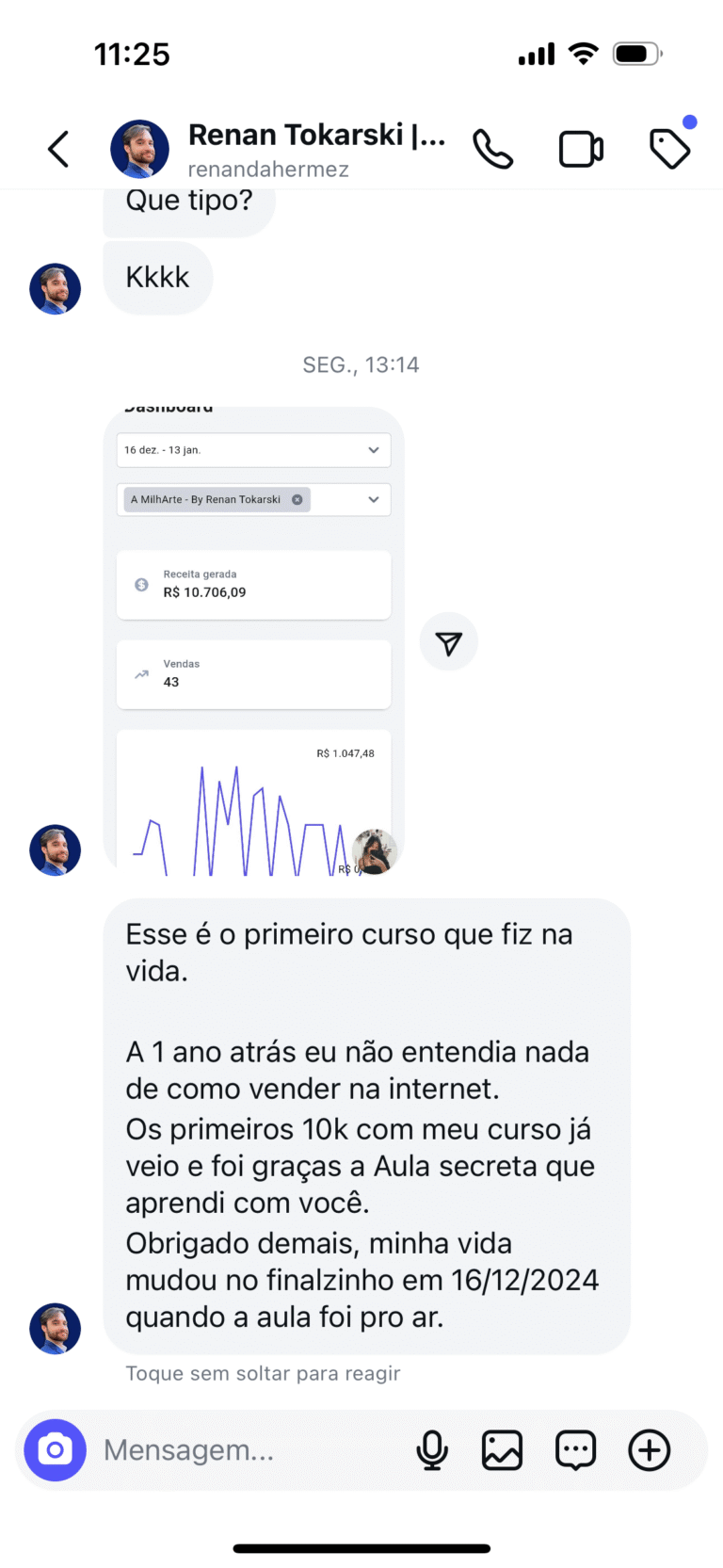Viewport: 723px width, 1568px height.
Task: Pick a photo from the gallery icon
Action: [x=502, y=1450]
